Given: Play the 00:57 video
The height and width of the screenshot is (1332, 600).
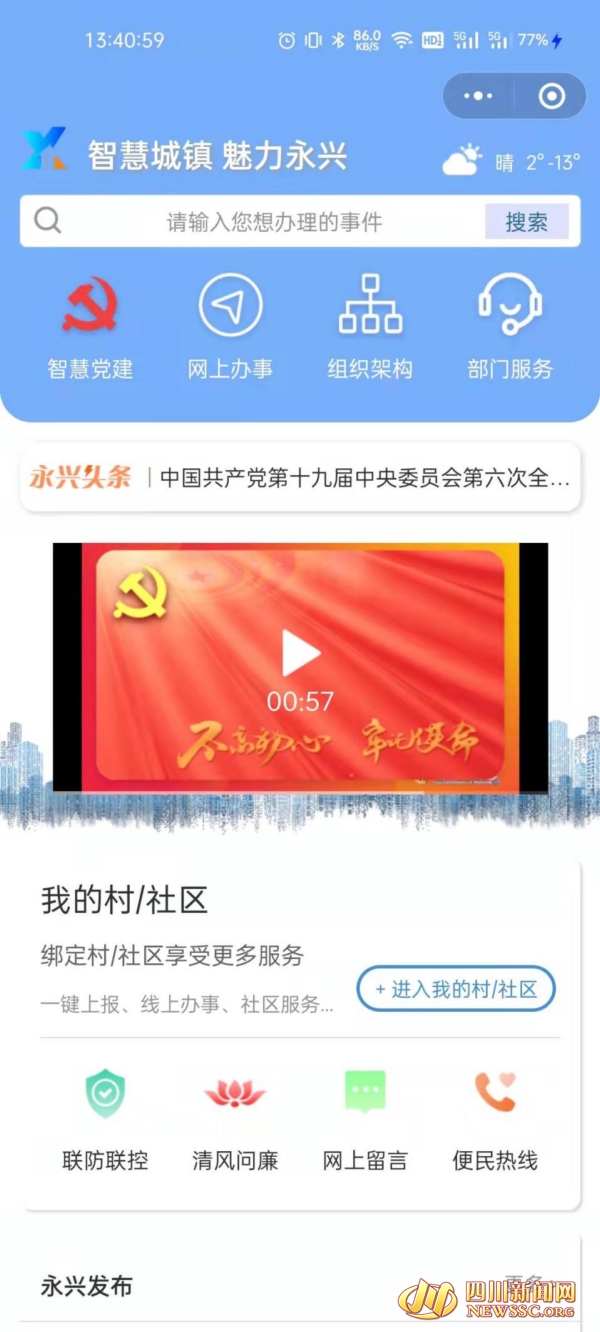Looking at the screenshot, I should [300, 655].
